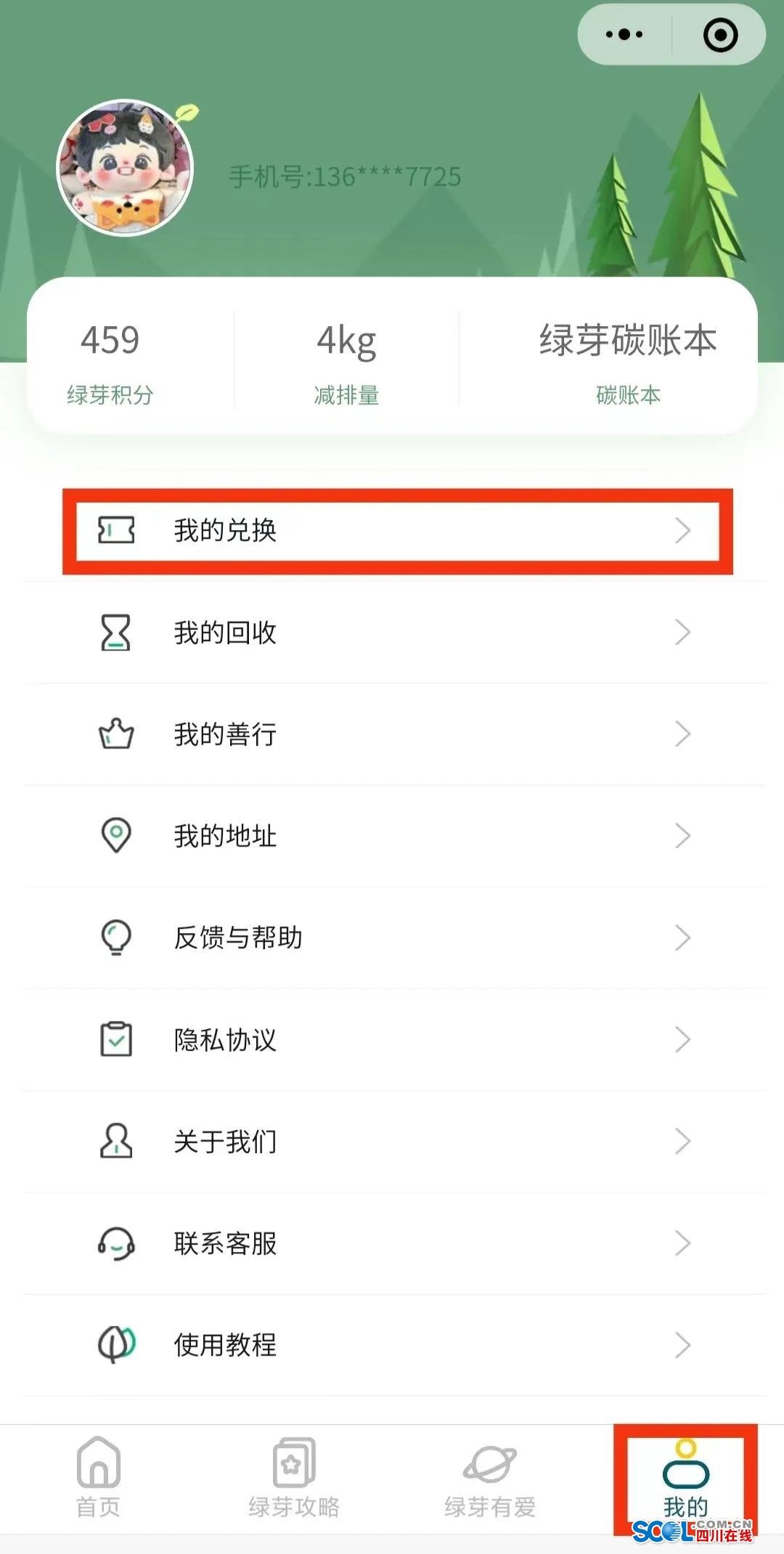Select 联系客服 to reach support

pyautogui.click(x=395, y=1242)
